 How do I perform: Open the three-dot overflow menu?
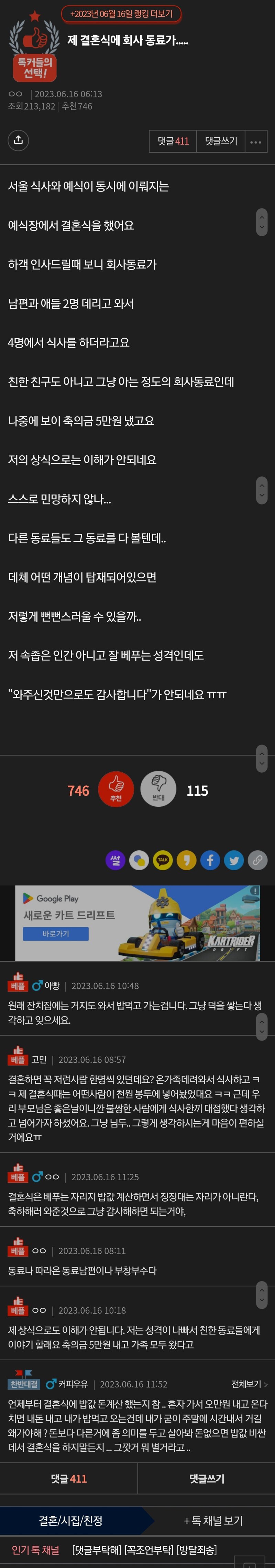point(256,141)
